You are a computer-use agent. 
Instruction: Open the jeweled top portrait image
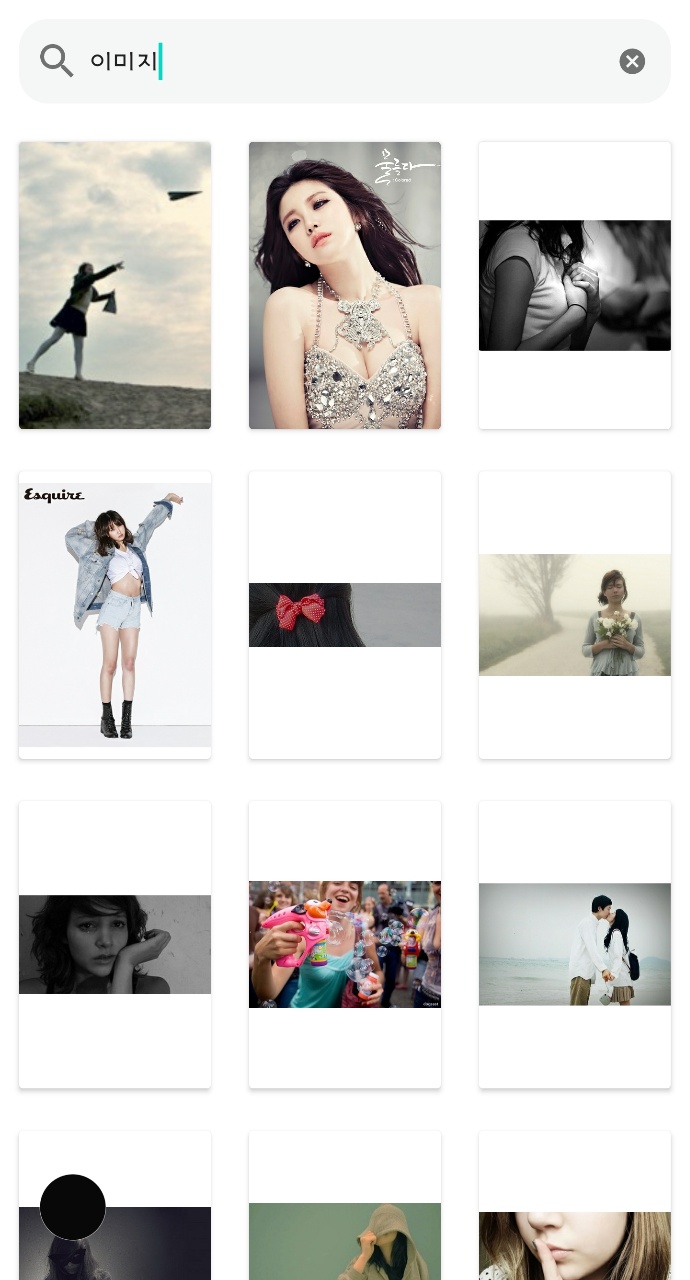345,285
